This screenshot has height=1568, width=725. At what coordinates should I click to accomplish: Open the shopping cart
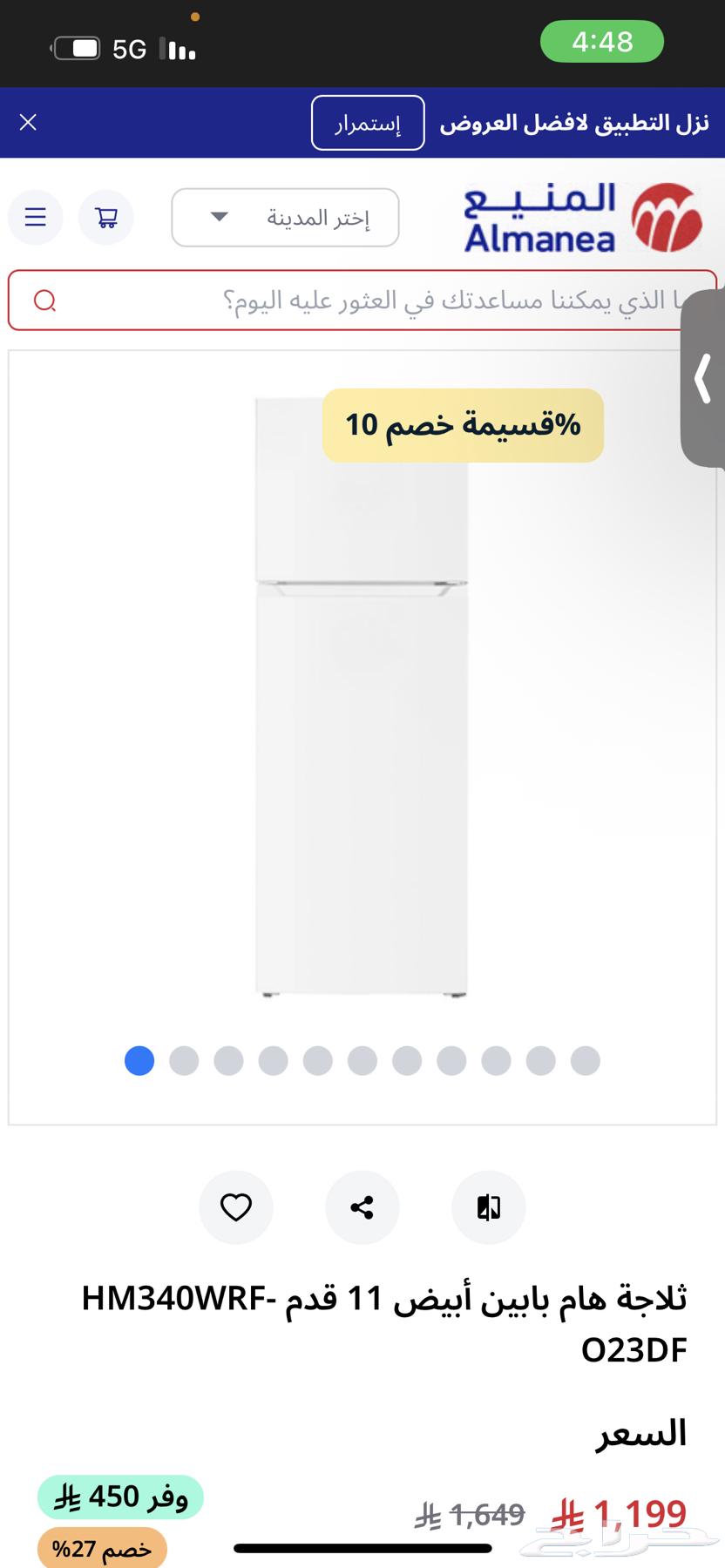pyautogui.click(x=106, y=217)
